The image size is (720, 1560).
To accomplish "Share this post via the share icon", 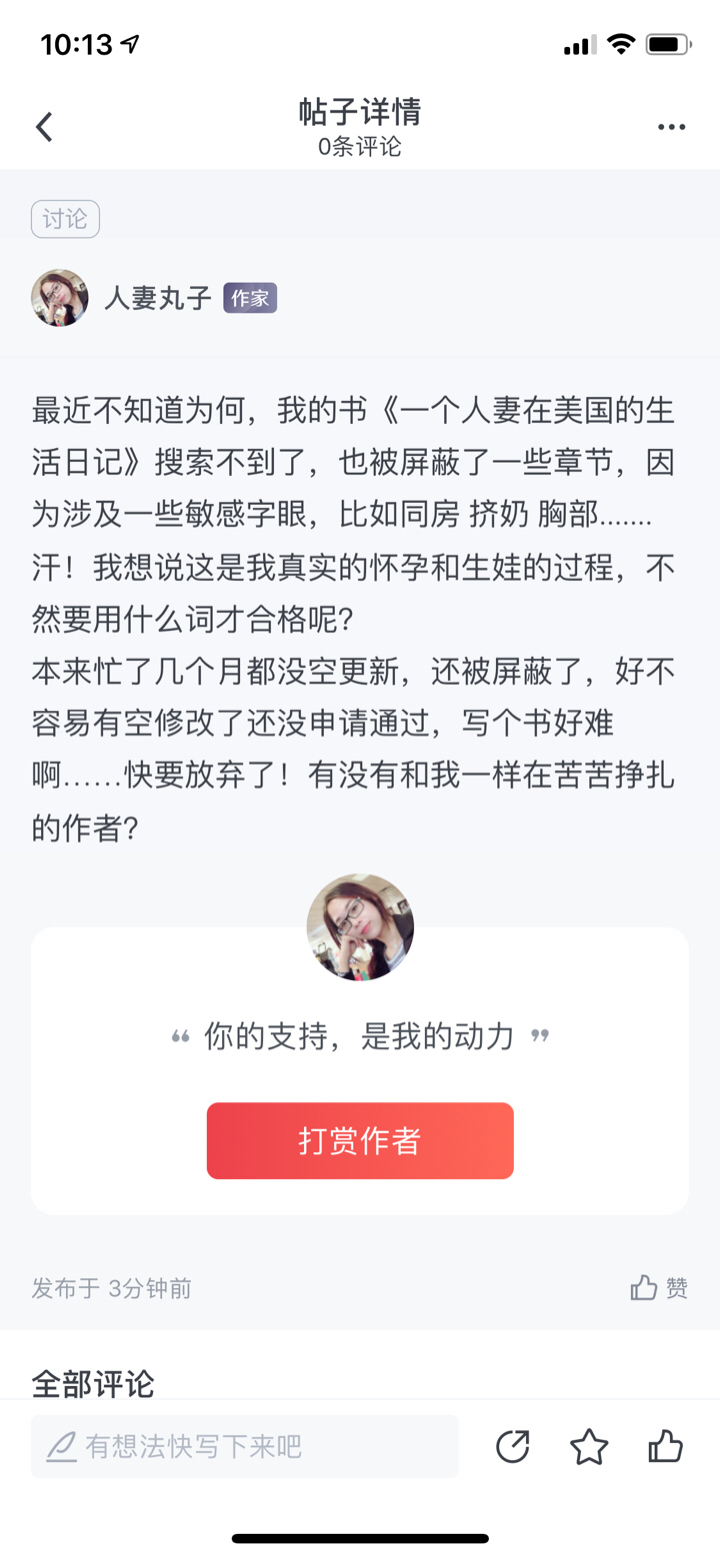I will (513, 1446).
